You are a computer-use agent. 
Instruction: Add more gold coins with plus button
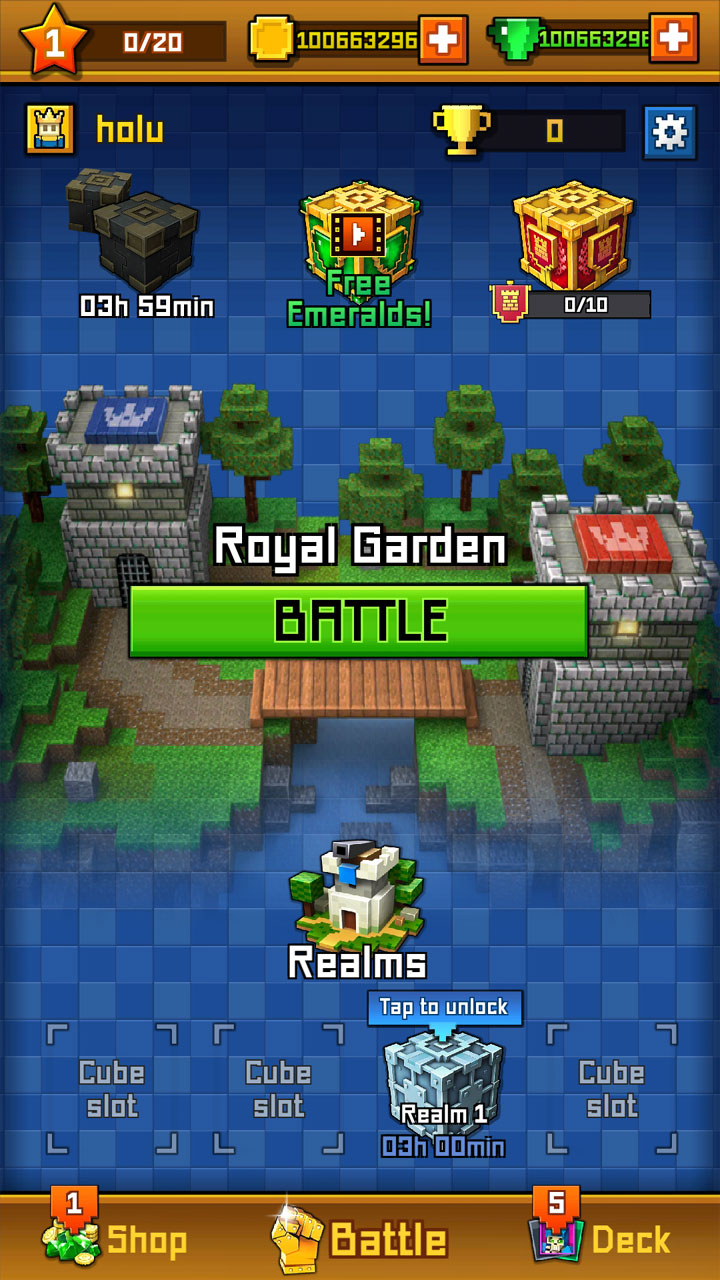(442, 40)
